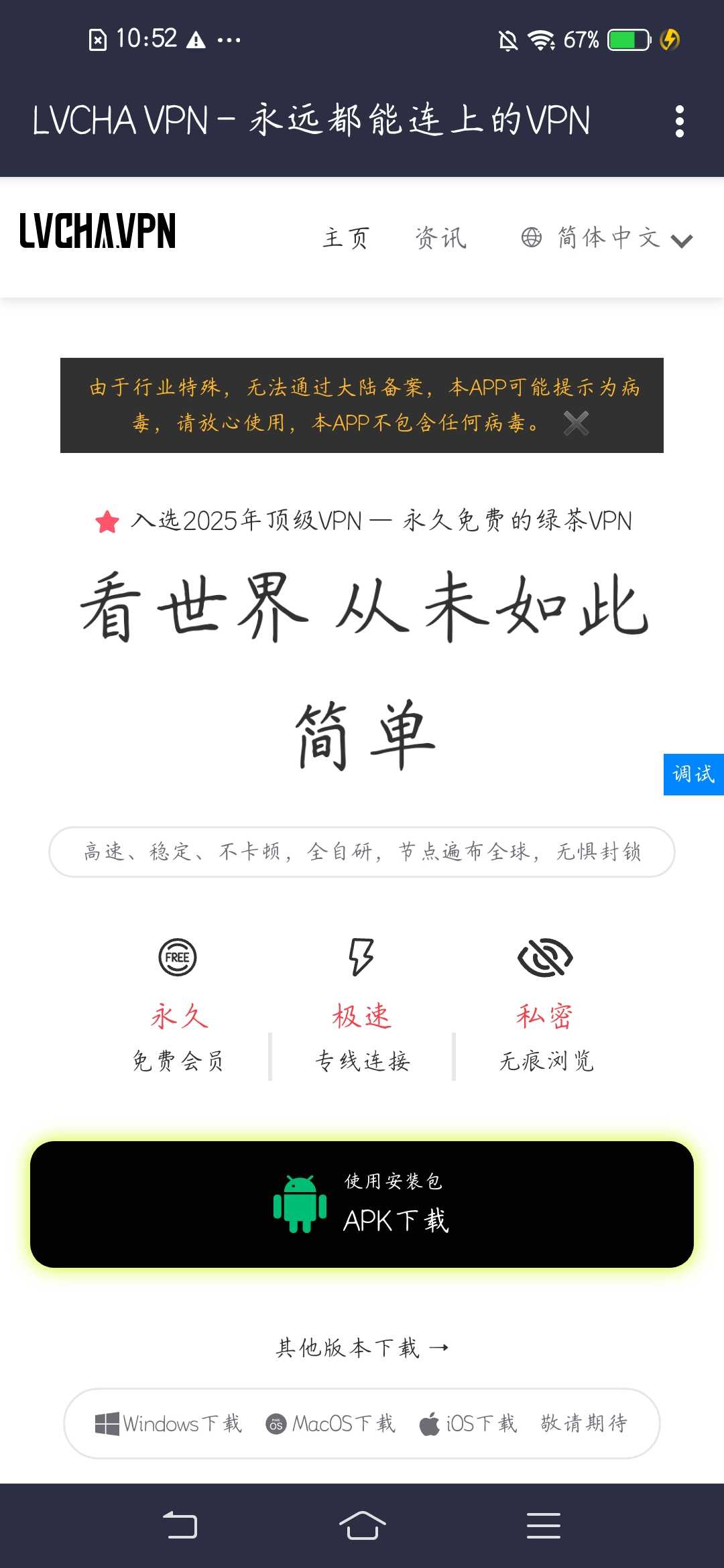Dismiss the virus warning banner

576,423
